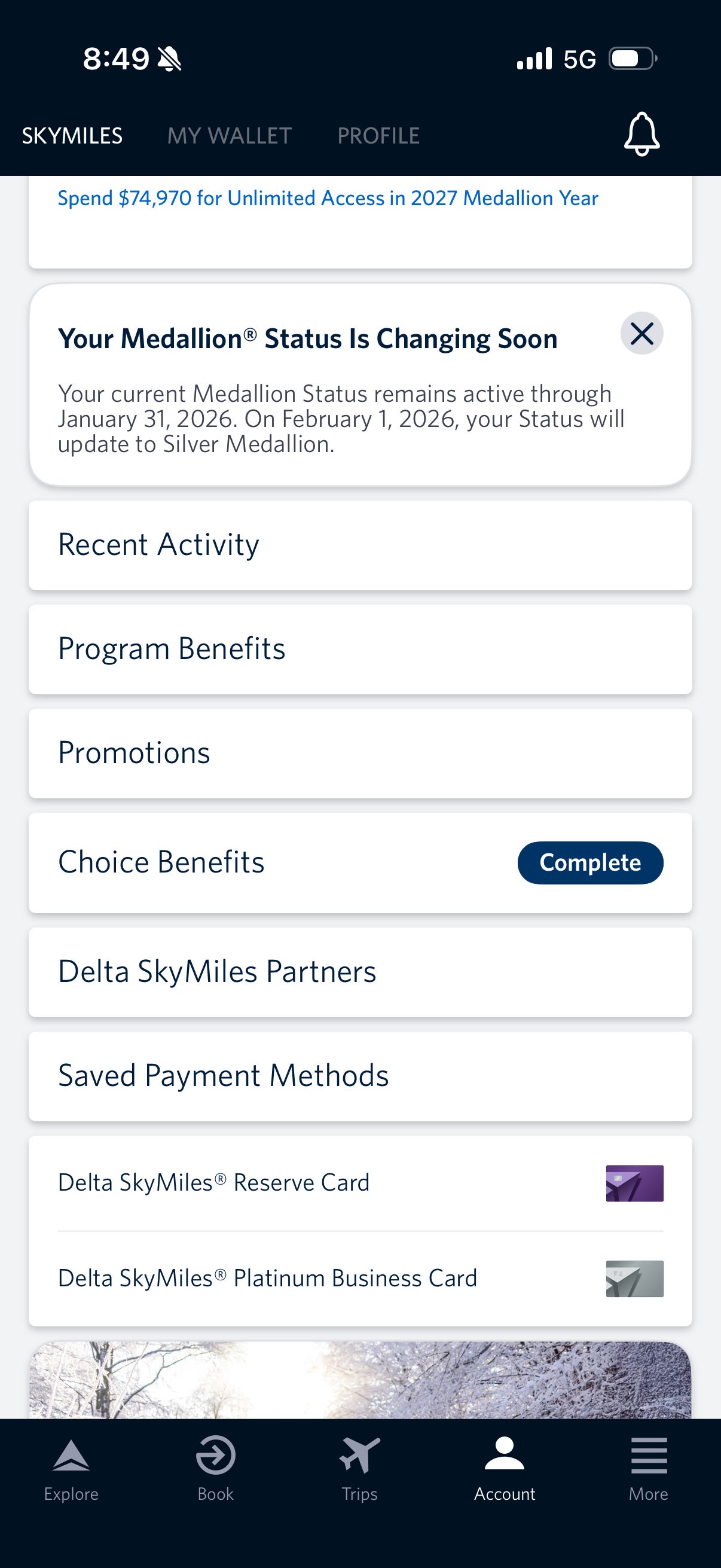Switch to the MY WALLET tab
721x1568 pixels.
(230, 135)
